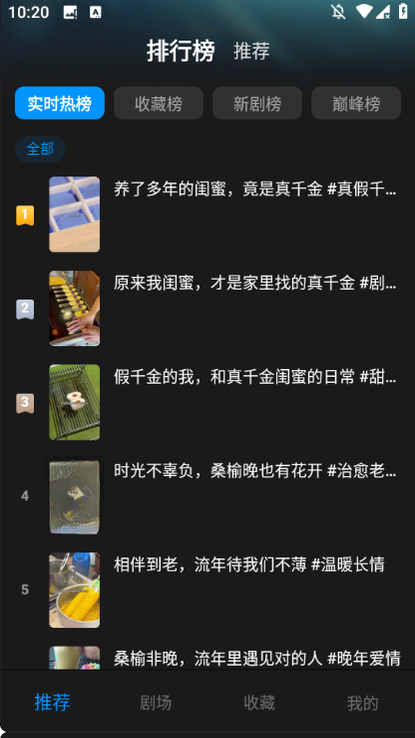Open the 新剧榜 ranking
415x738 pixels.
pyautogui.click(x=257, y=103)
